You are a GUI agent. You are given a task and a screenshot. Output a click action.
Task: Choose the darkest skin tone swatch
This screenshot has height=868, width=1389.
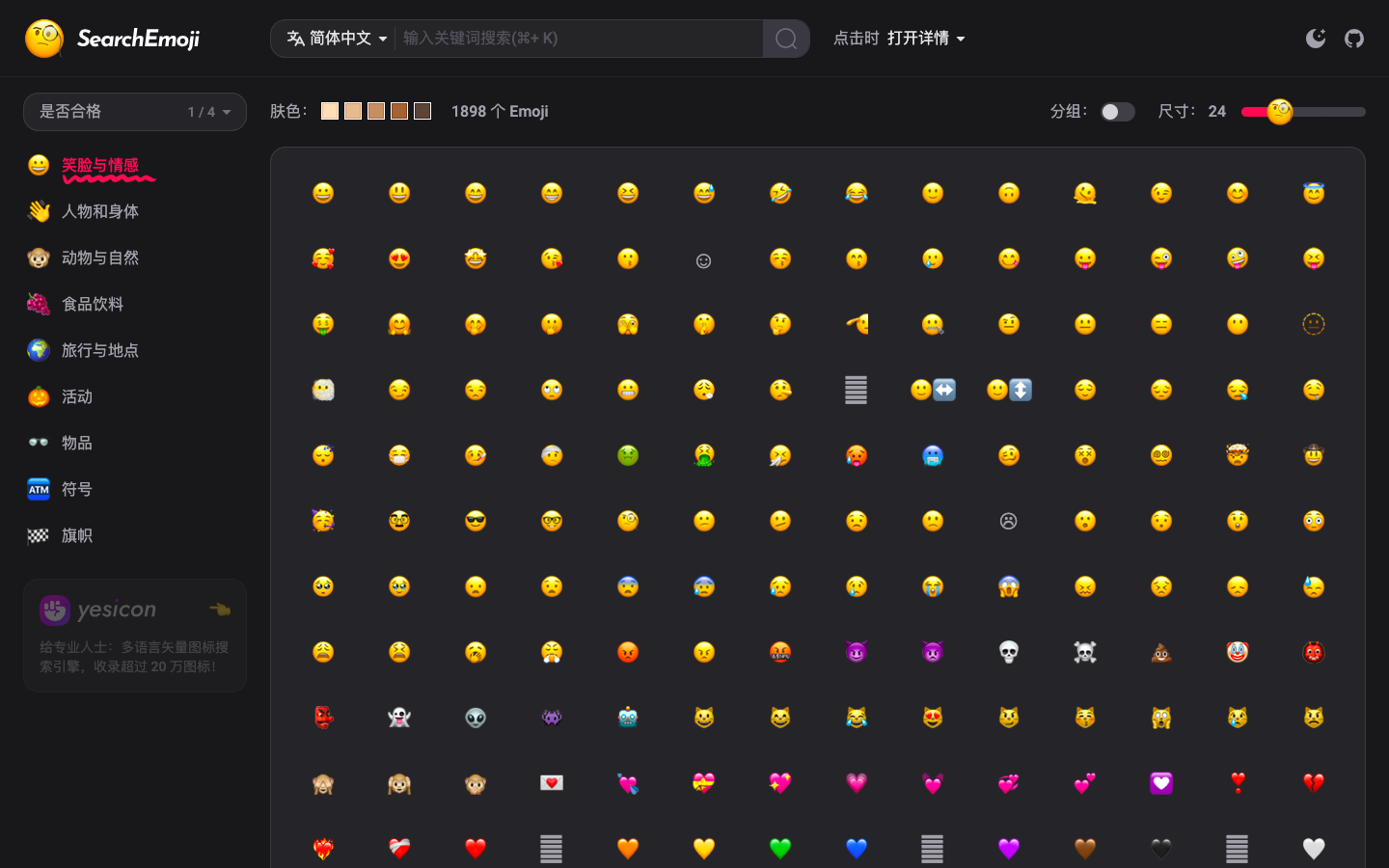pyautogui.click(x=422, y=111)
